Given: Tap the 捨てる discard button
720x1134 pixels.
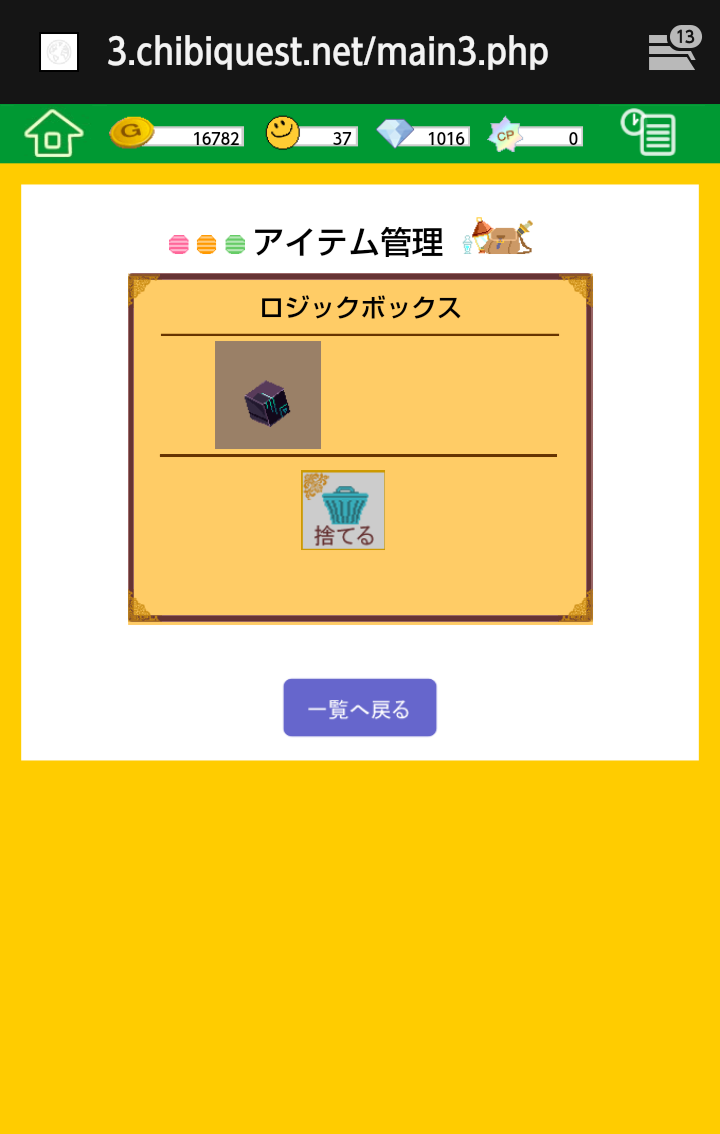Looking at the screenshot, I should [x=343, y=510].
